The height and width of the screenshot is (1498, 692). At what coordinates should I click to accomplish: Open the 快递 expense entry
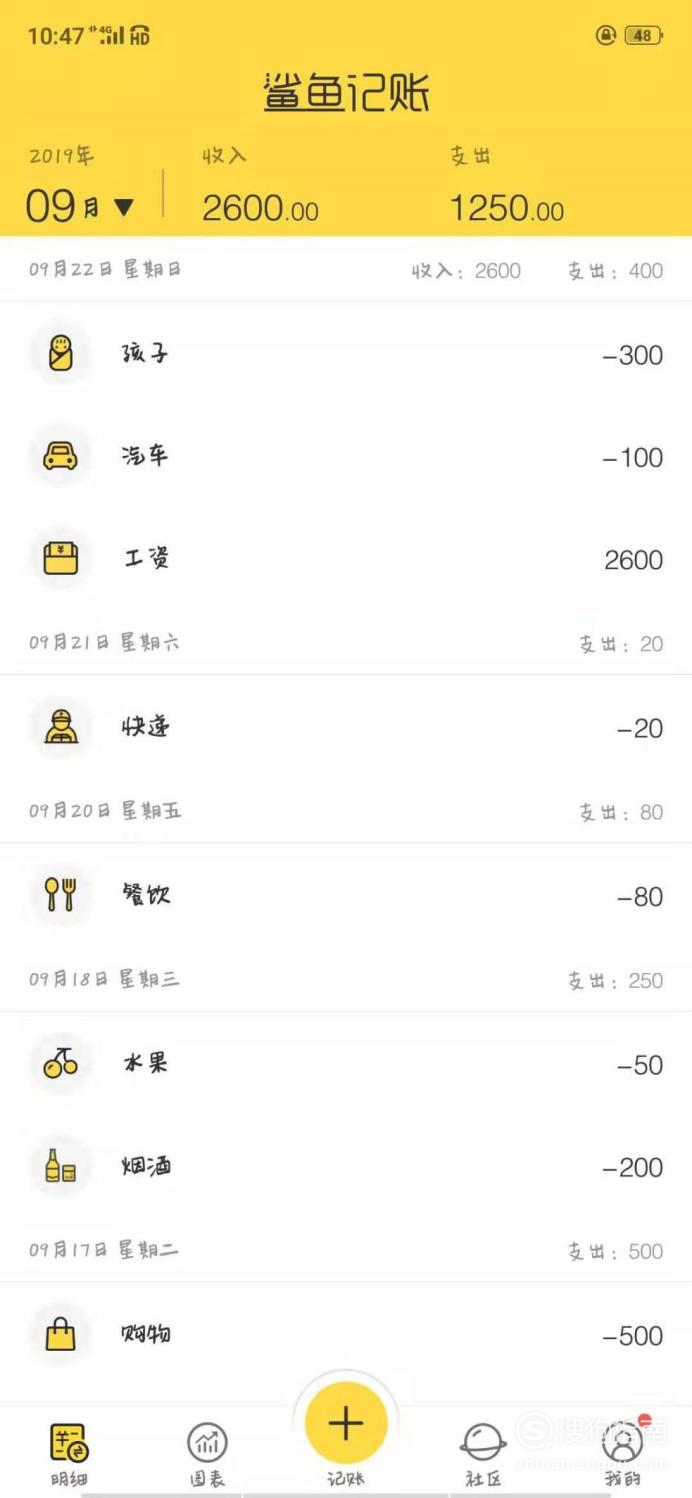[x=346, y=727]
